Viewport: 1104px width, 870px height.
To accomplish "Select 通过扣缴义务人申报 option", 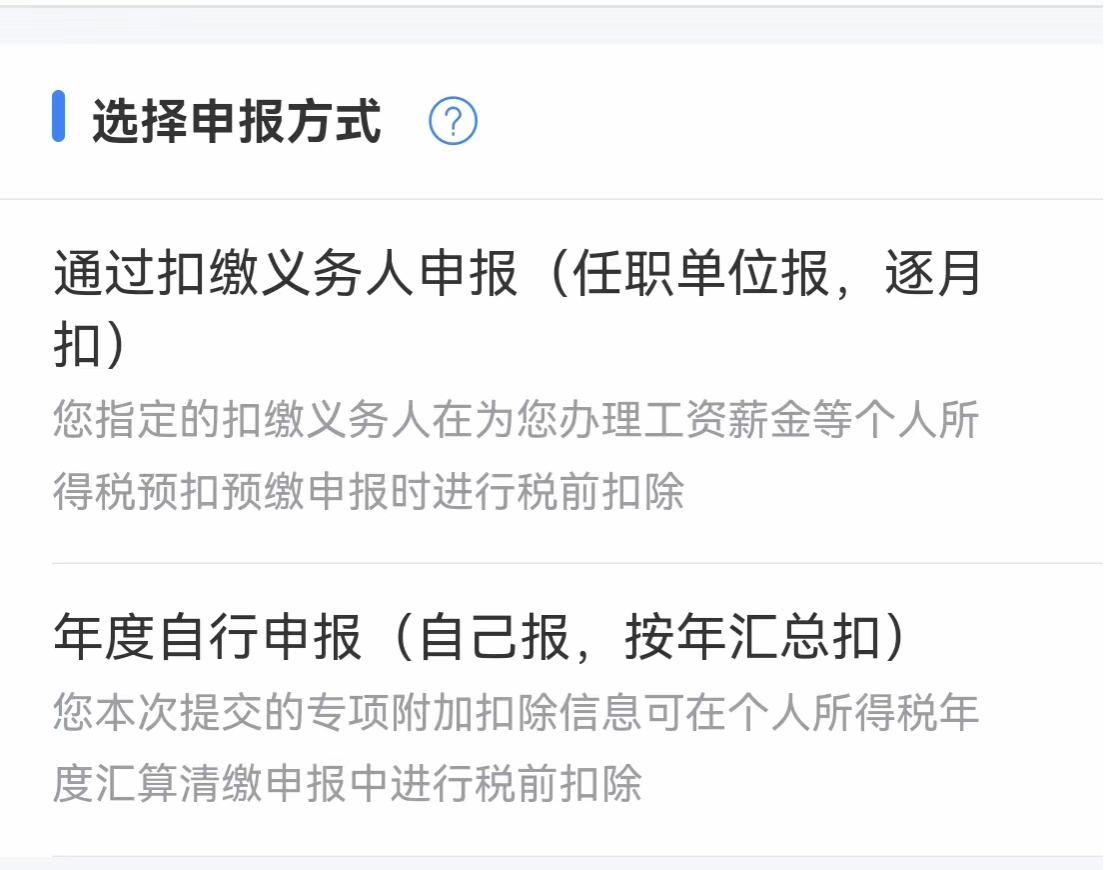I will point(517,380).
